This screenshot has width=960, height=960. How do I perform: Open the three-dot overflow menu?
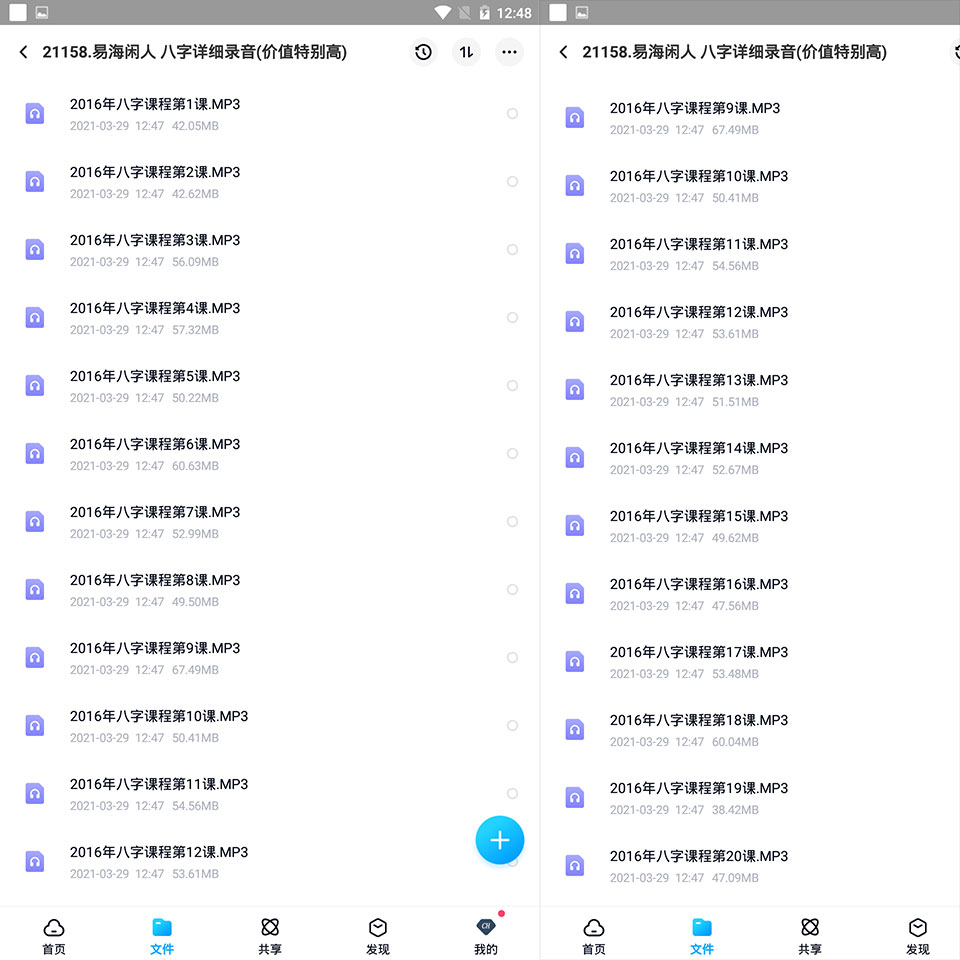[509, 52]
